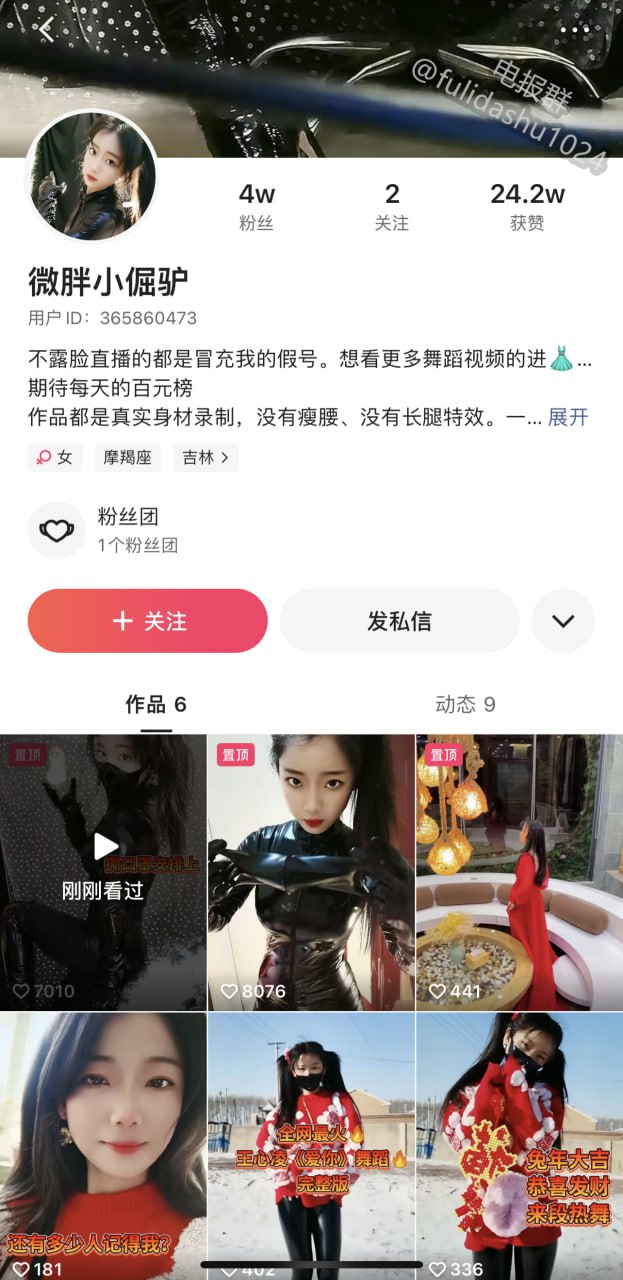Send a private message via 发私信
The height and width of the screenshot is (1280, 623).
pos(399,621)
